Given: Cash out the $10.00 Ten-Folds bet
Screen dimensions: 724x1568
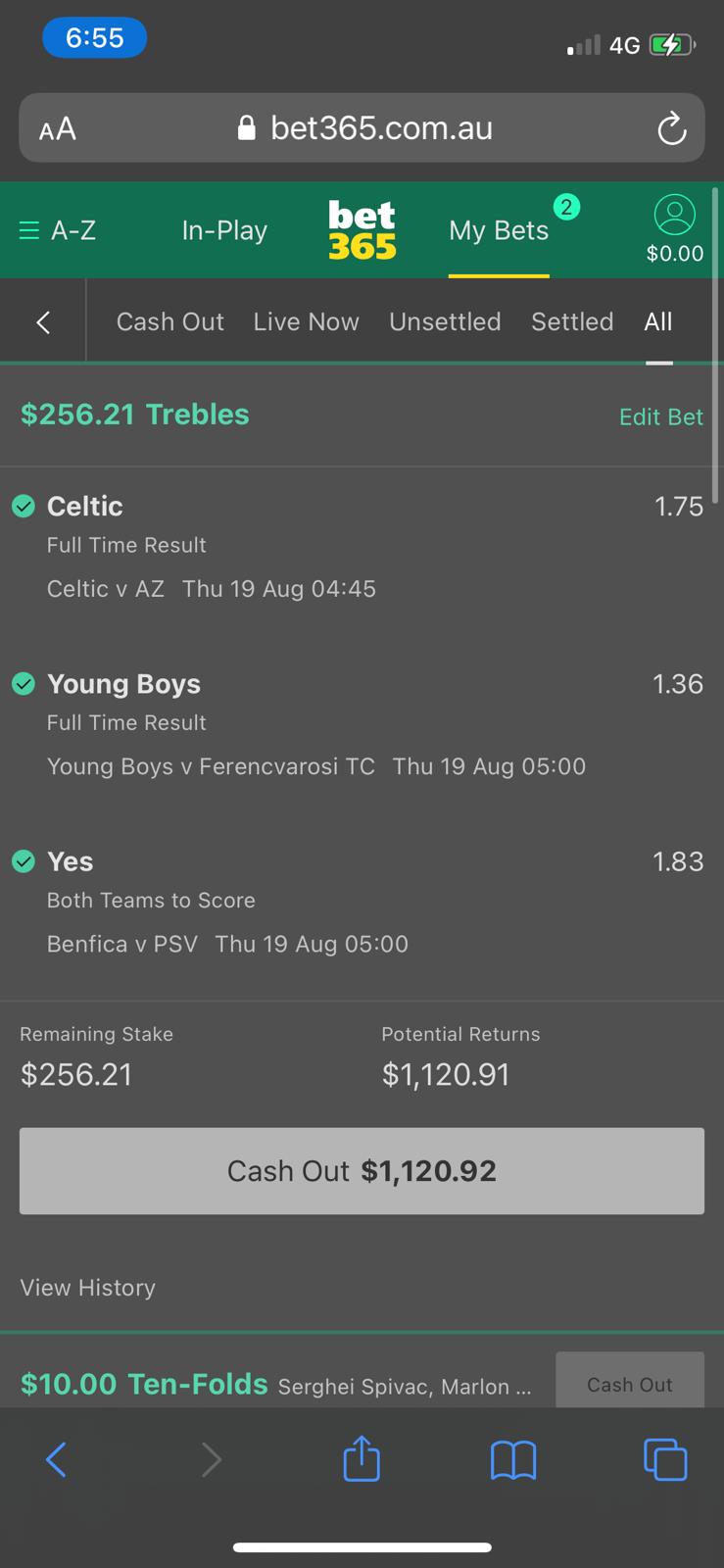Looking at the screenshot, I should click(629, 1383).
